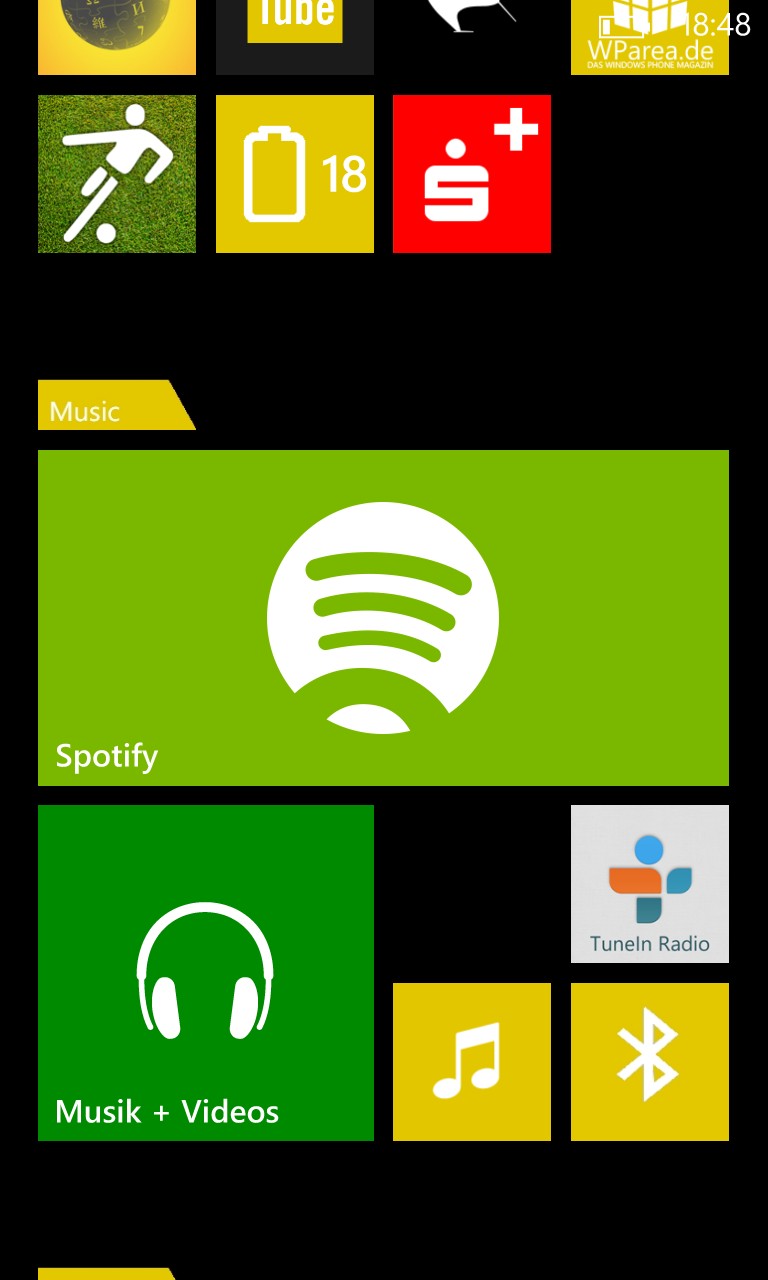Open the Spotify tile
Image resolution: width=768 pixels, height=1280 pixels.
tap(383, 618)
